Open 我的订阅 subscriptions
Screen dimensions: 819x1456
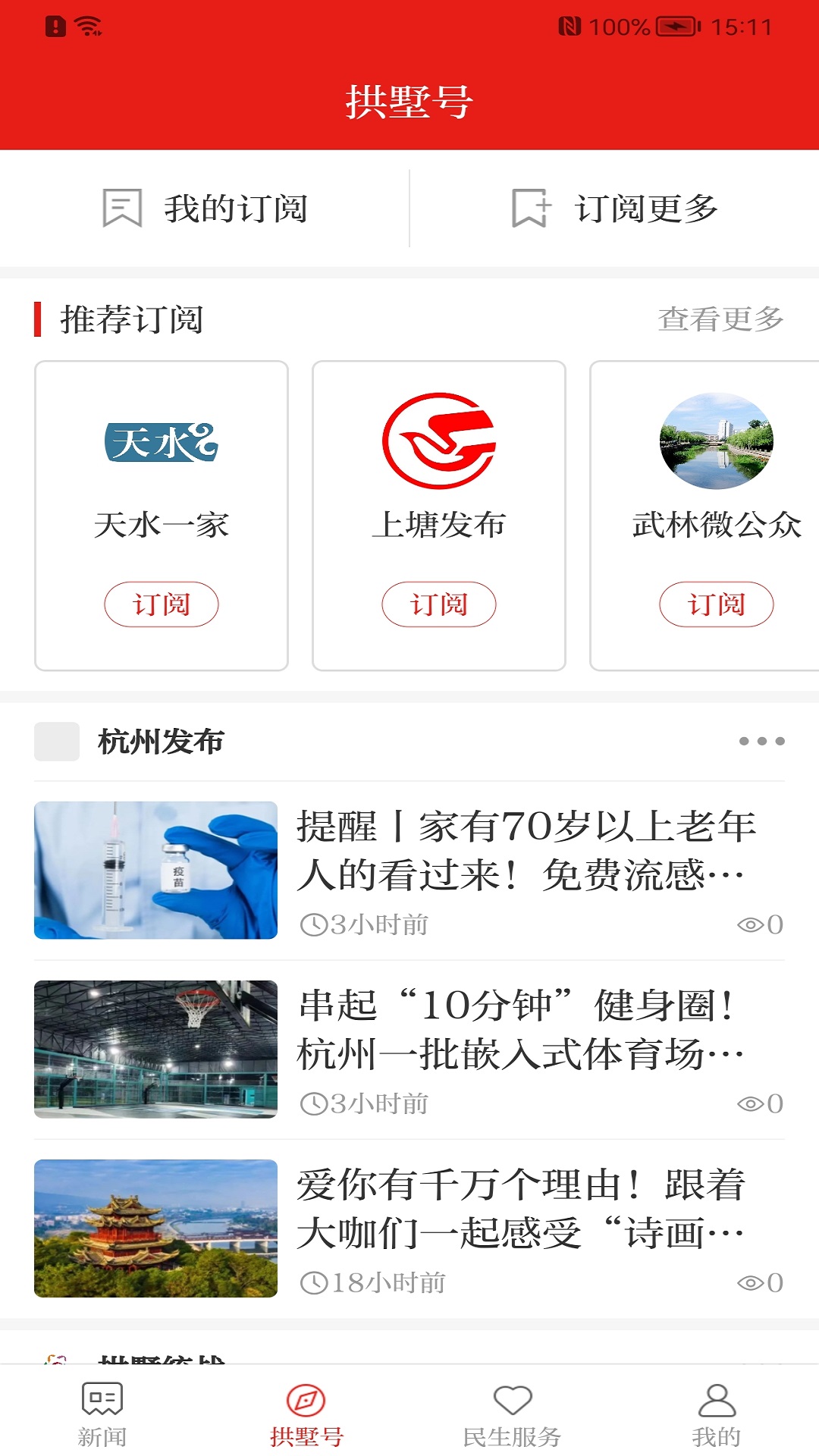(x=205, y=209)
